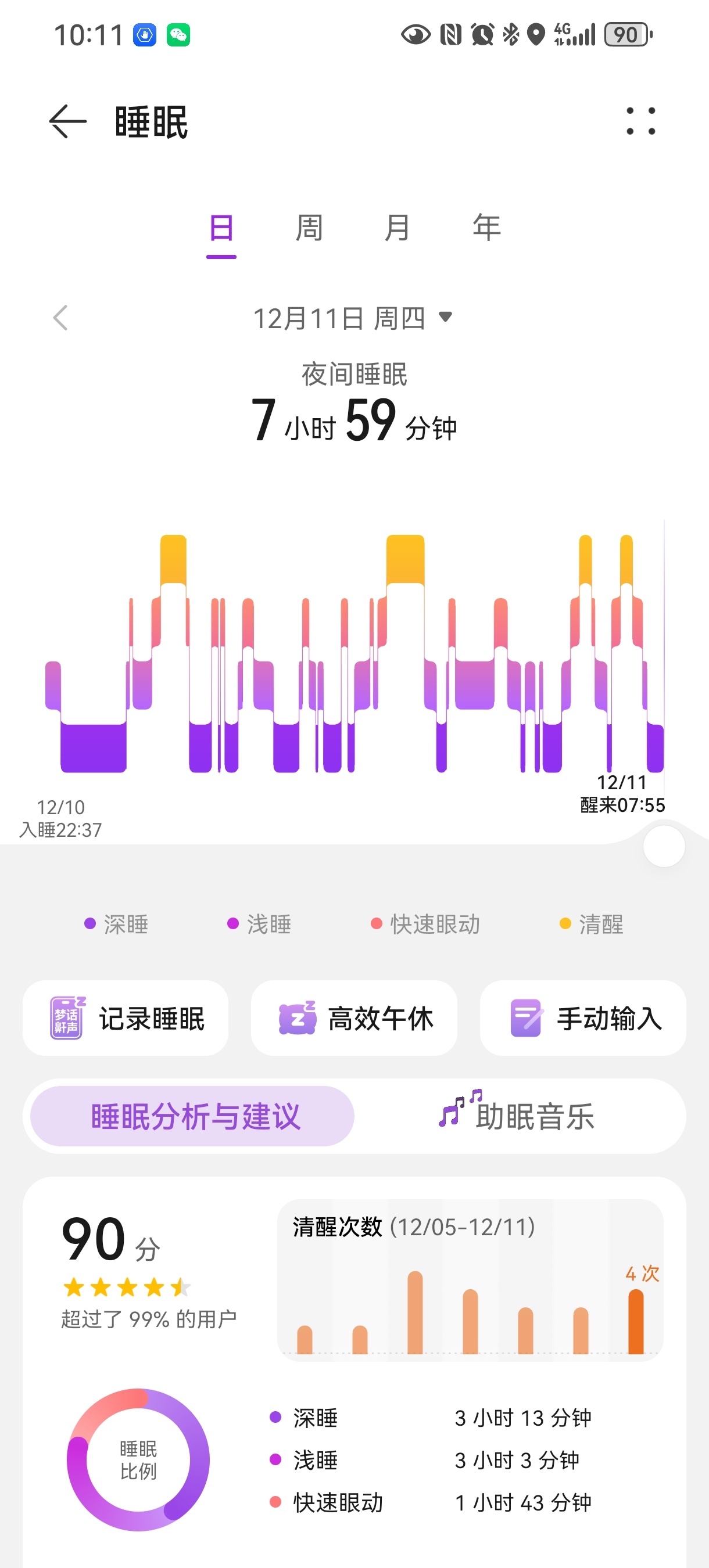Start 高效午休
Screen dimensions: 709x1568
[x=354, y=1019]
